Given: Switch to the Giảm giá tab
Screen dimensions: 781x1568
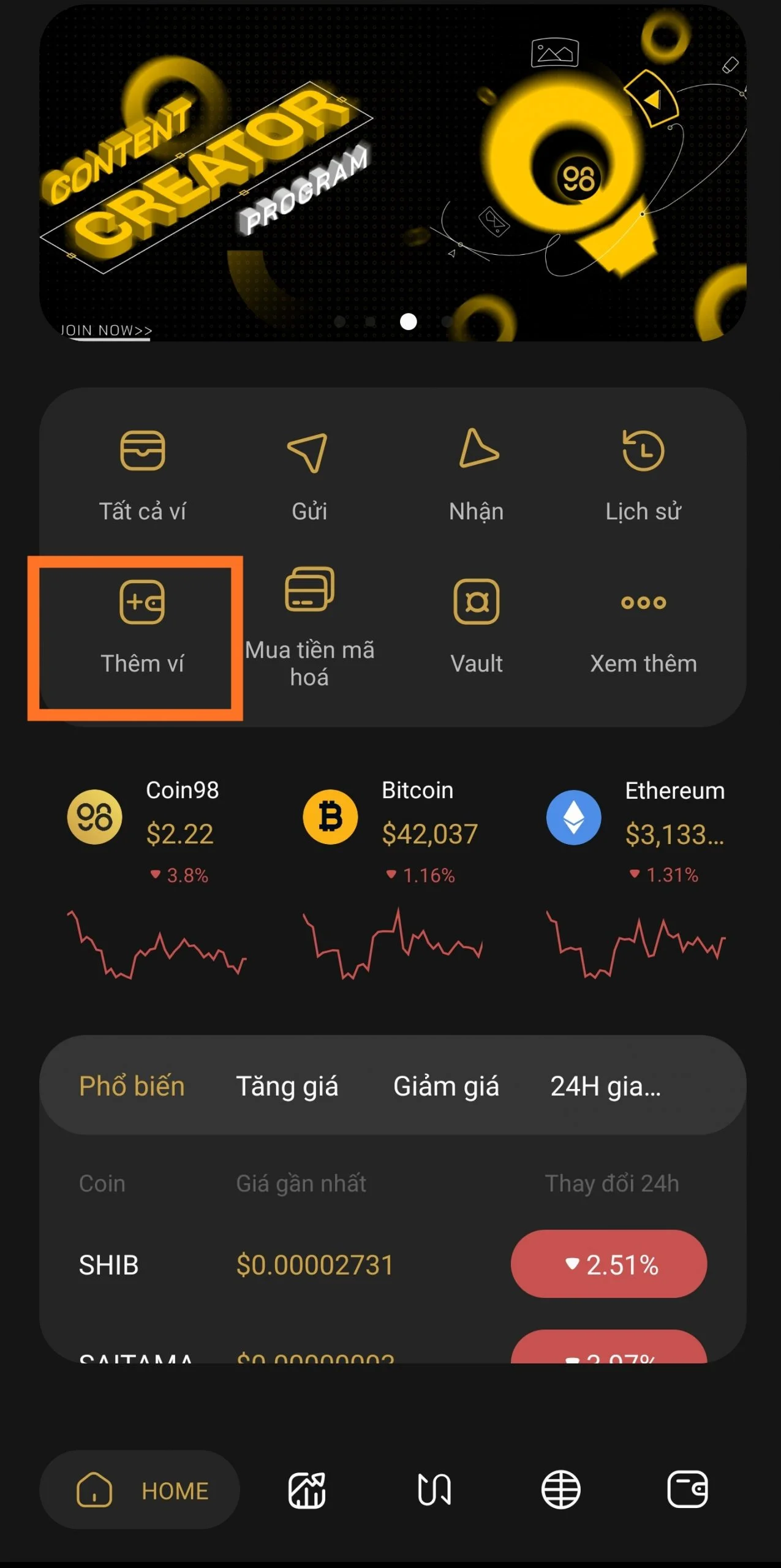Looking at the screenshot, I should 446,1087.
